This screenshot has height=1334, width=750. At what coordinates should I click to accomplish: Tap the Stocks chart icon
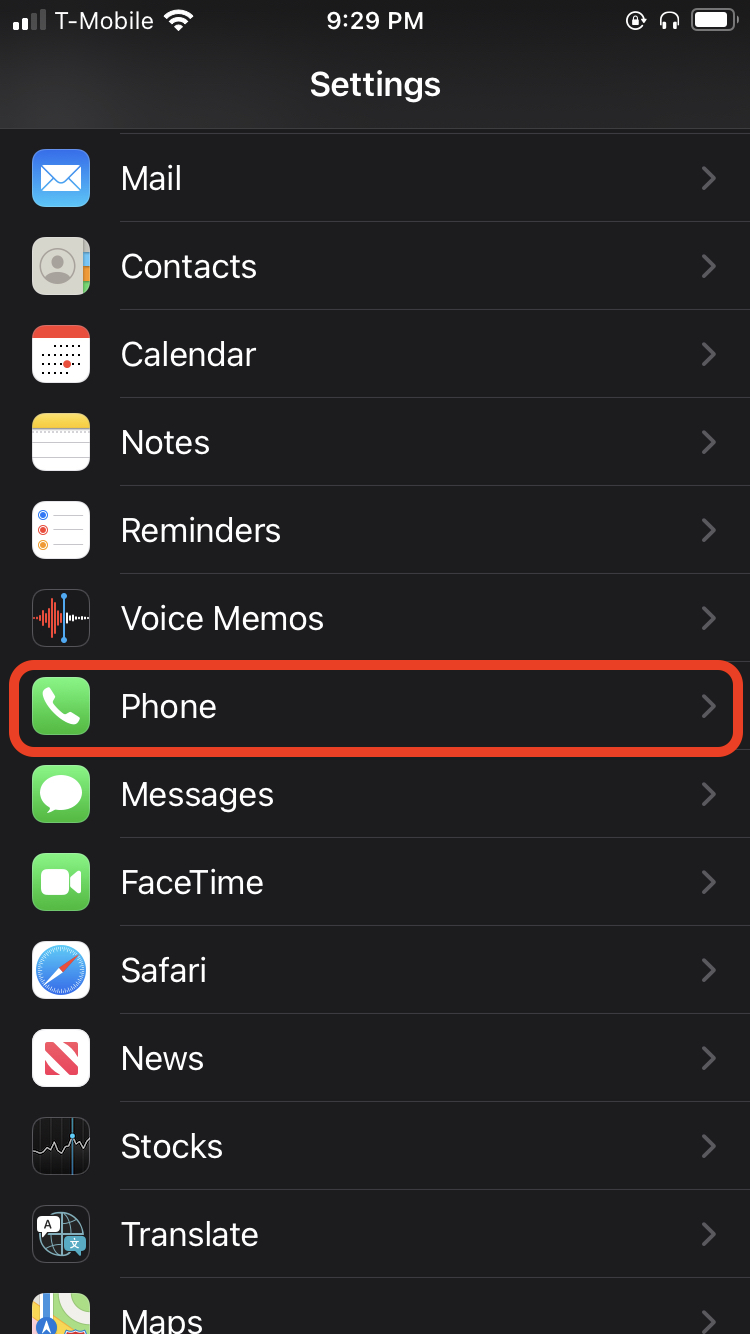point(60,1146)
